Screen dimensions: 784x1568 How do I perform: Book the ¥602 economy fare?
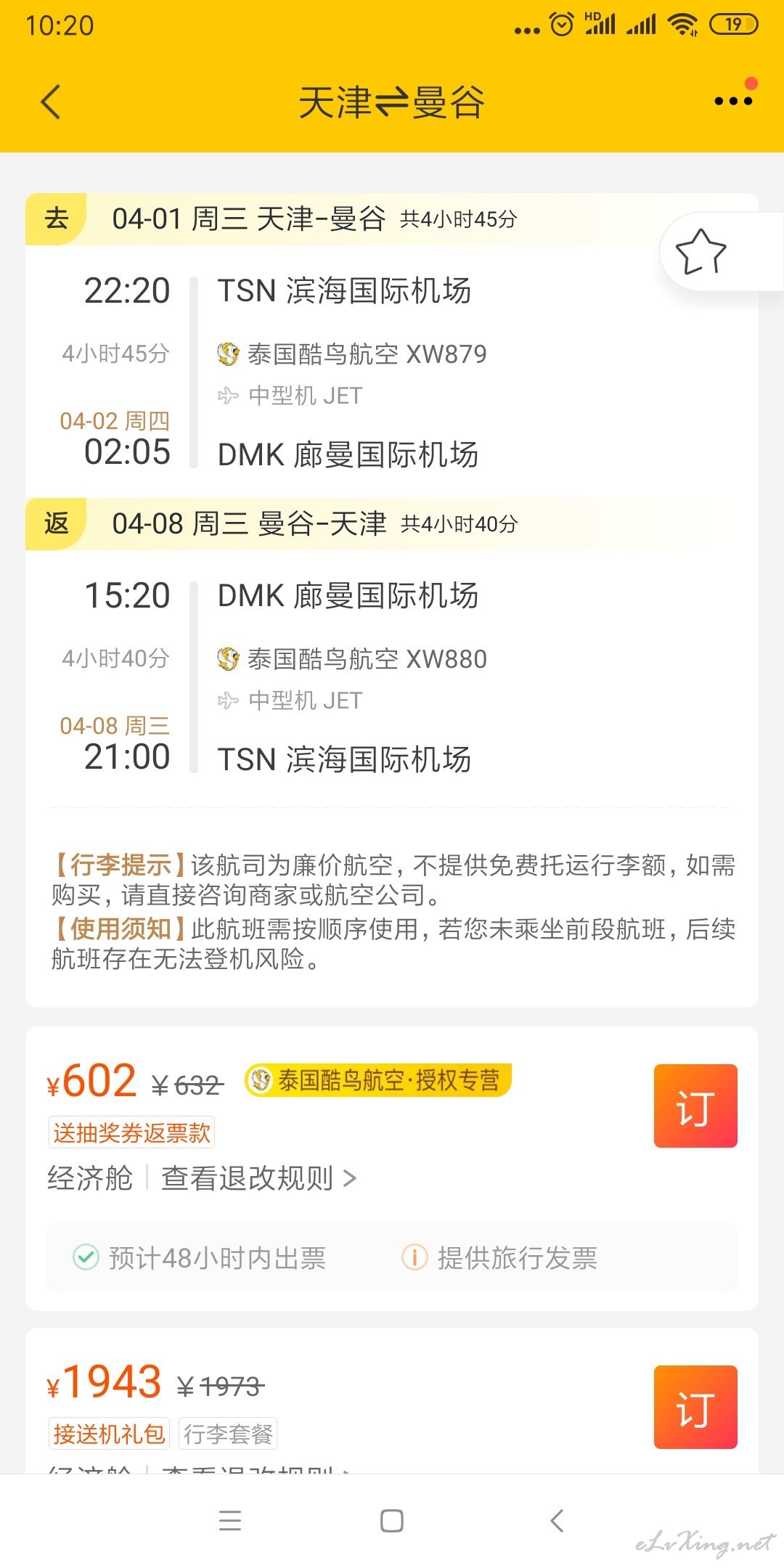pos(695,1106)
